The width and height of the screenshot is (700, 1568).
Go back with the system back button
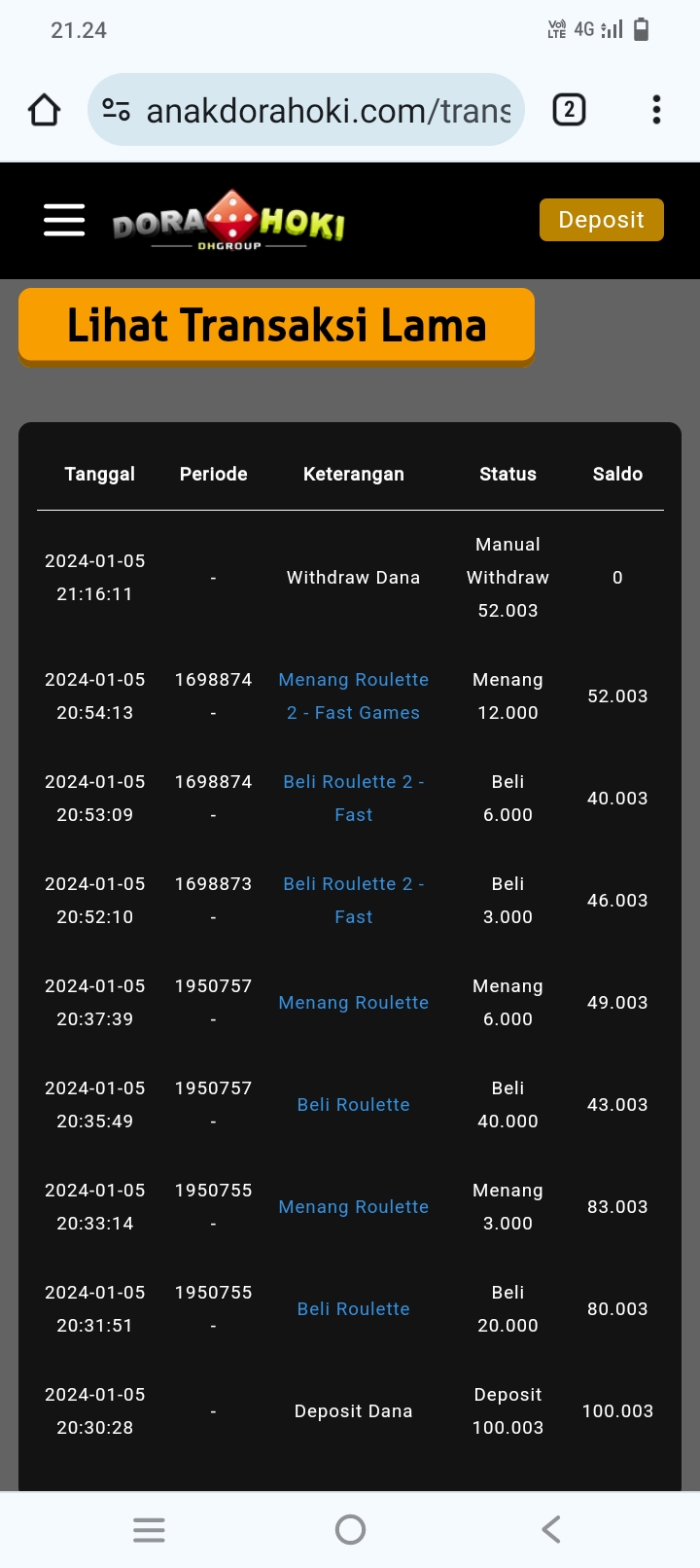click(x=551, y=1530)
